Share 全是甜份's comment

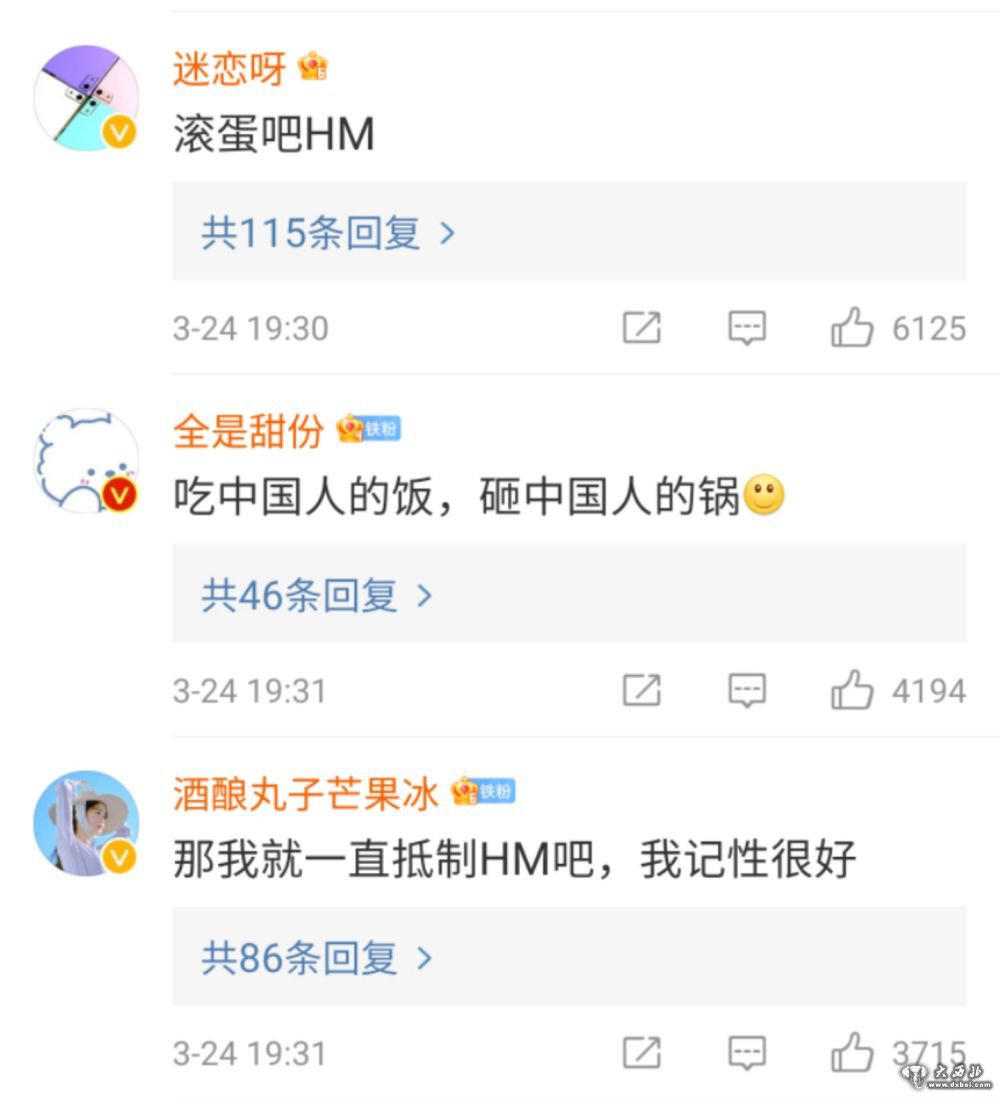pos(641,690)
